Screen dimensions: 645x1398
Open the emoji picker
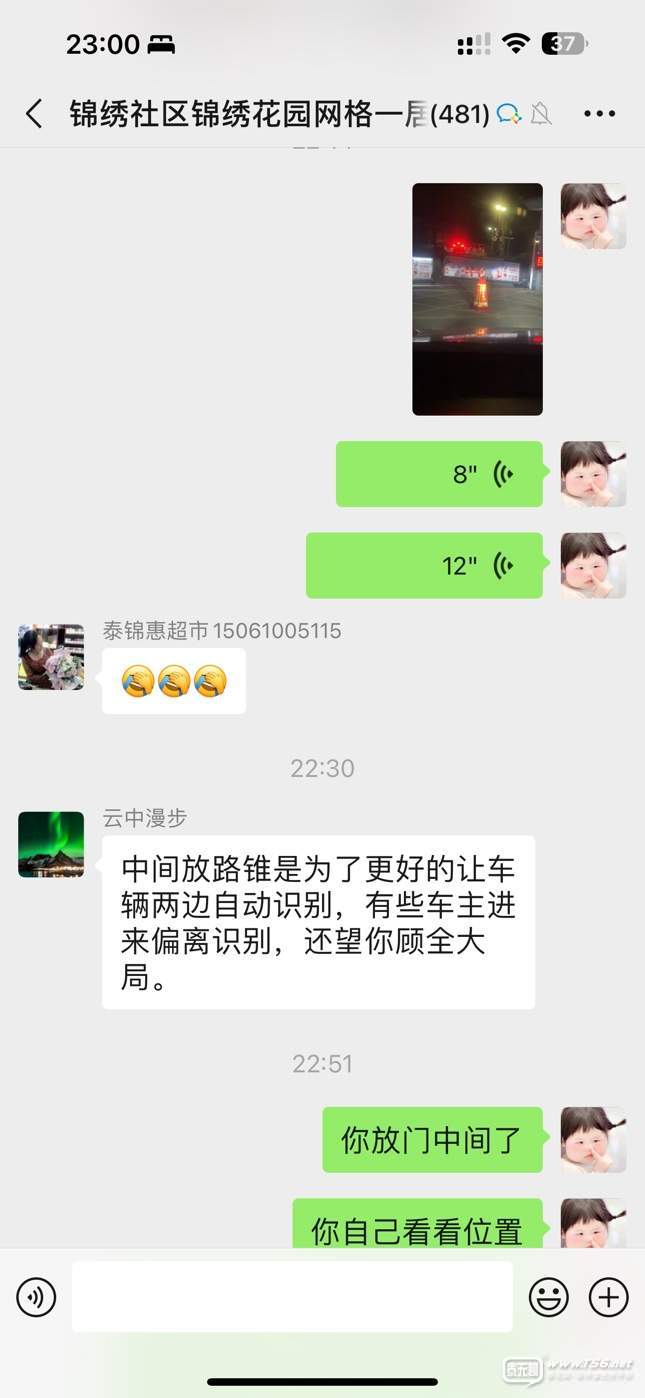(548, 1298)
